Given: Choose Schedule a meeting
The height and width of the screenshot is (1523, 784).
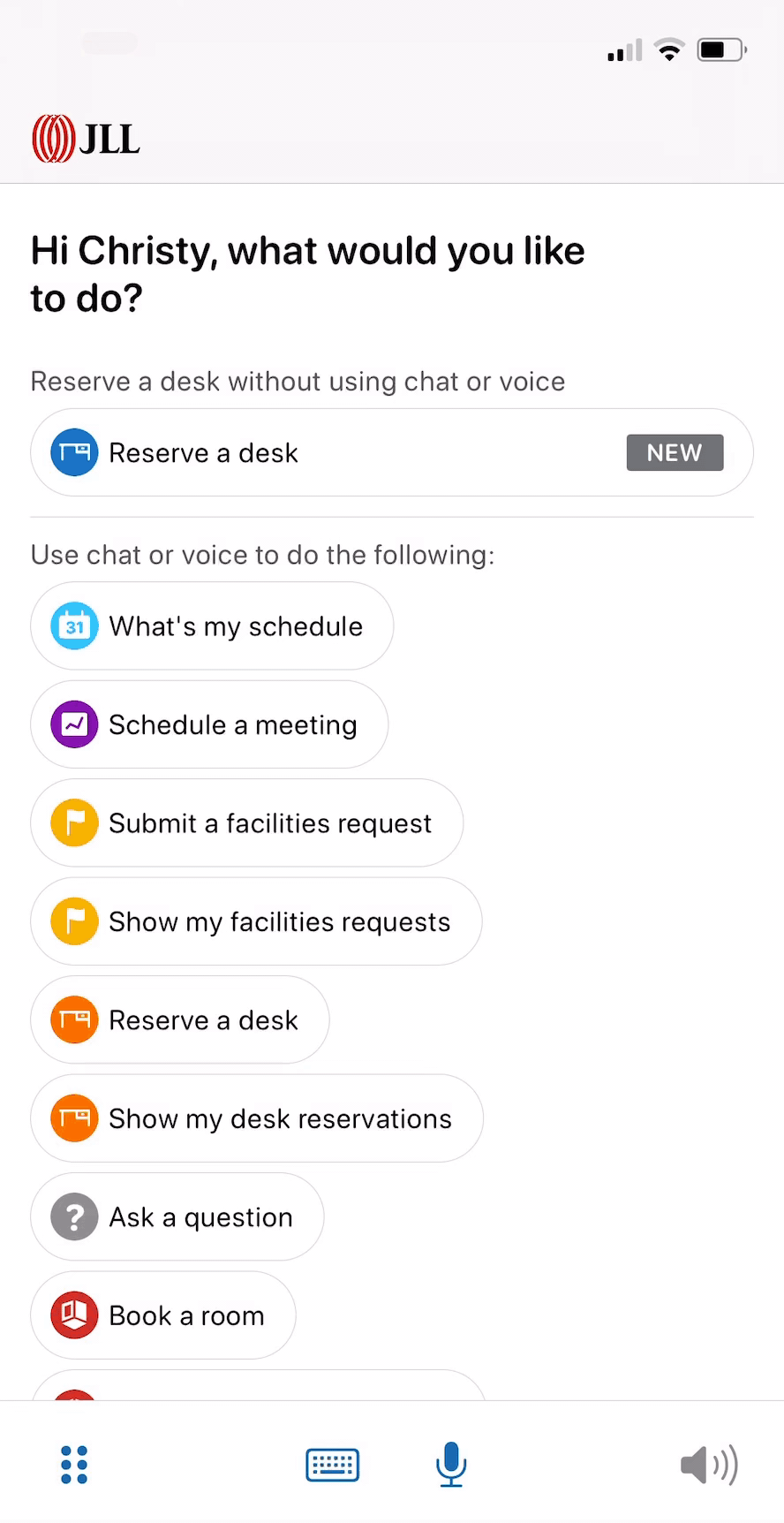Looking at the screenshot, I should tap(209, 724).
